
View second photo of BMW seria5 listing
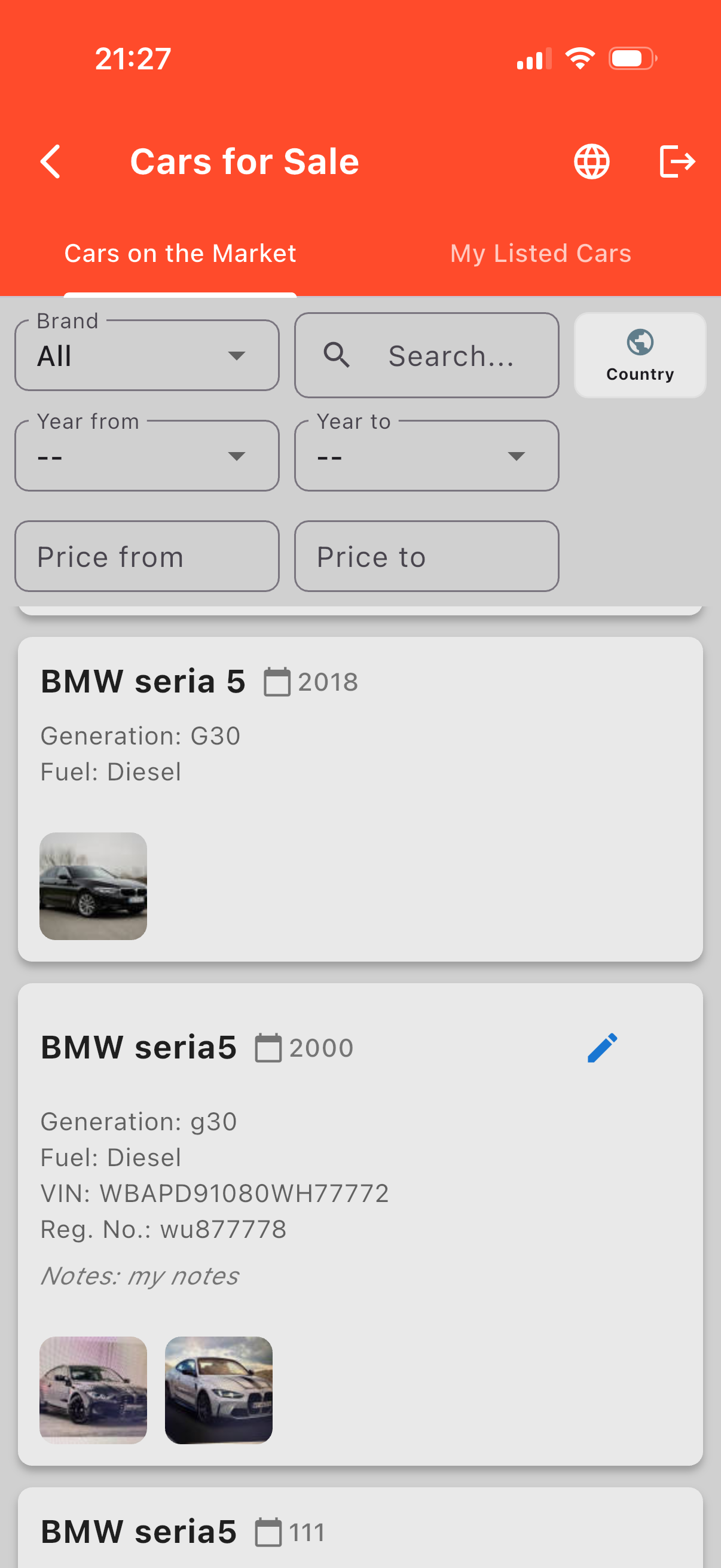click(218, 1390)
